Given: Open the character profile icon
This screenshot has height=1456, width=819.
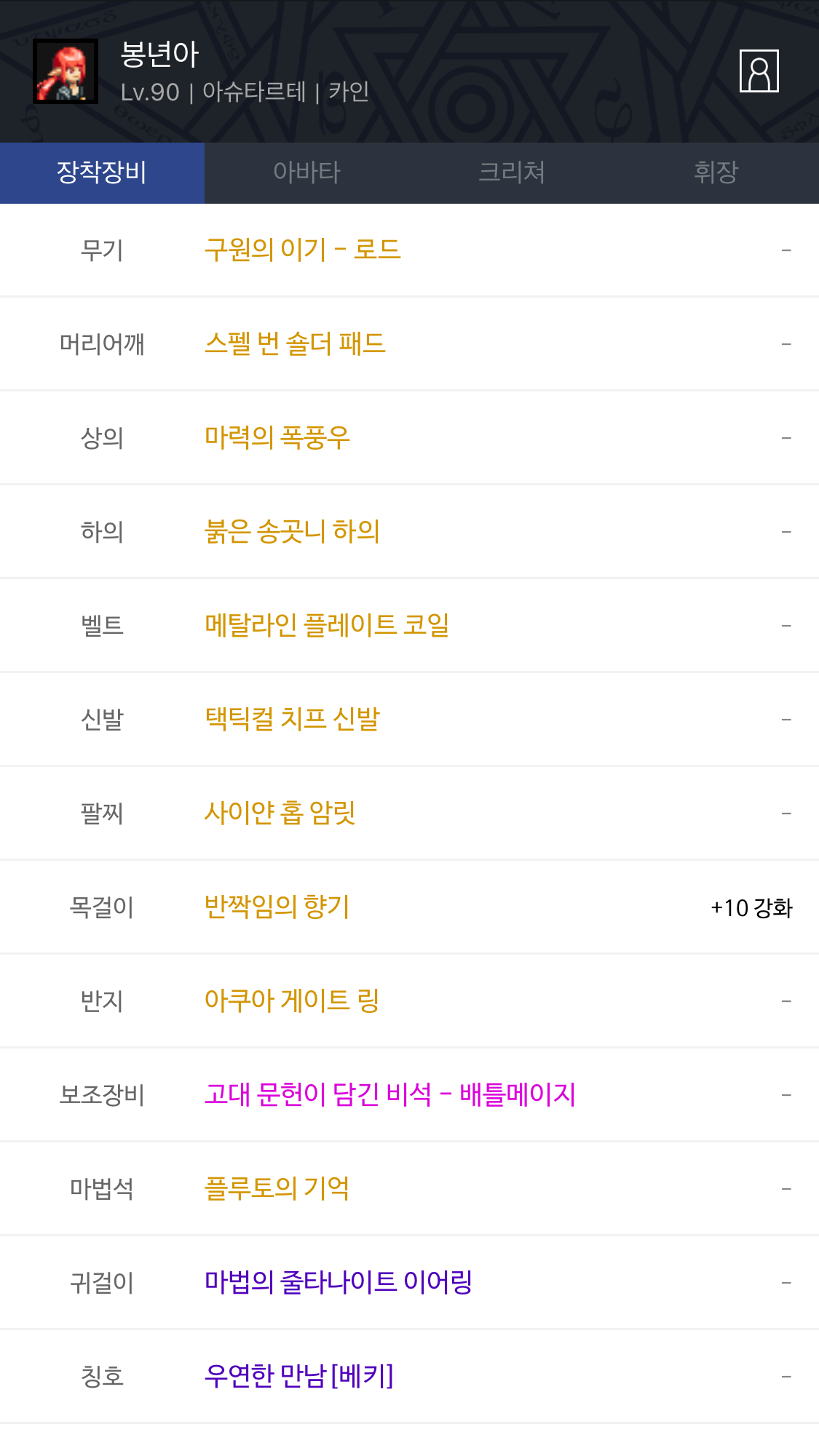Looking at the screenshot, I should (759, 71).
